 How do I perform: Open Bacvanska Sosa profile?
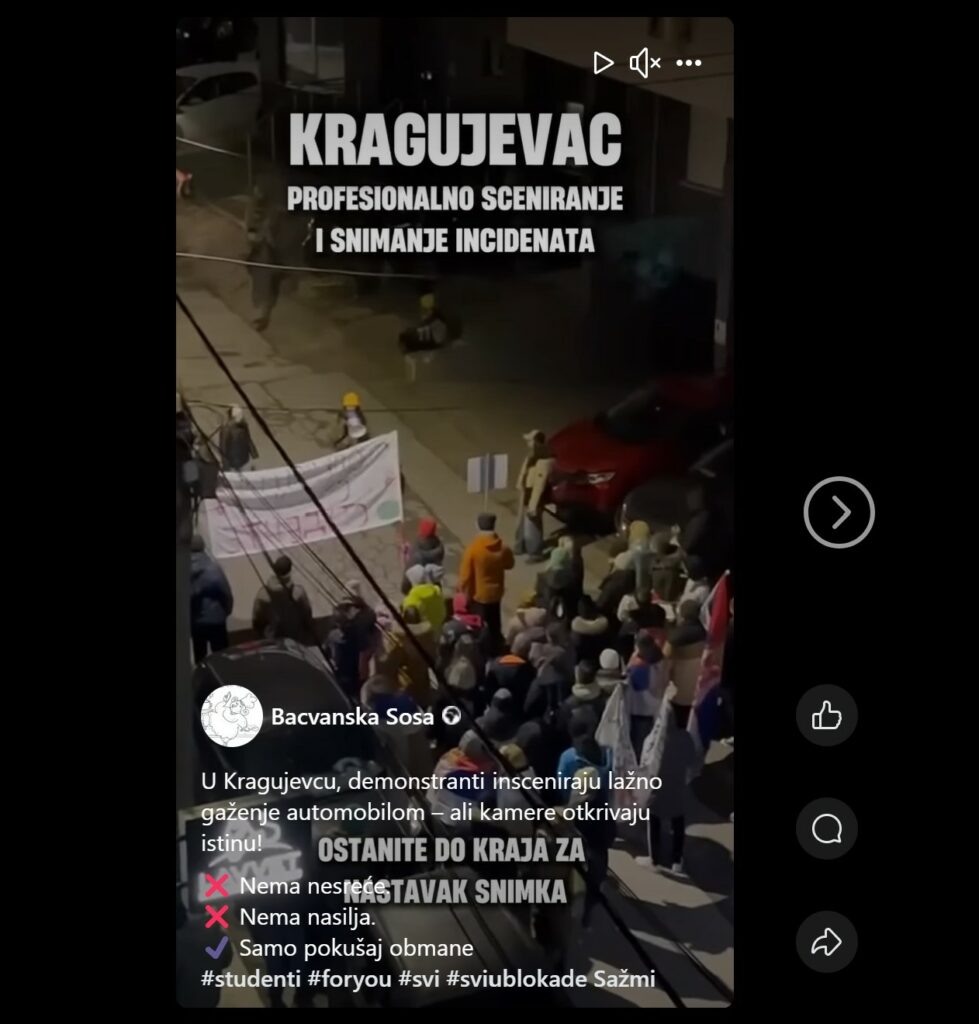(352, 716)
